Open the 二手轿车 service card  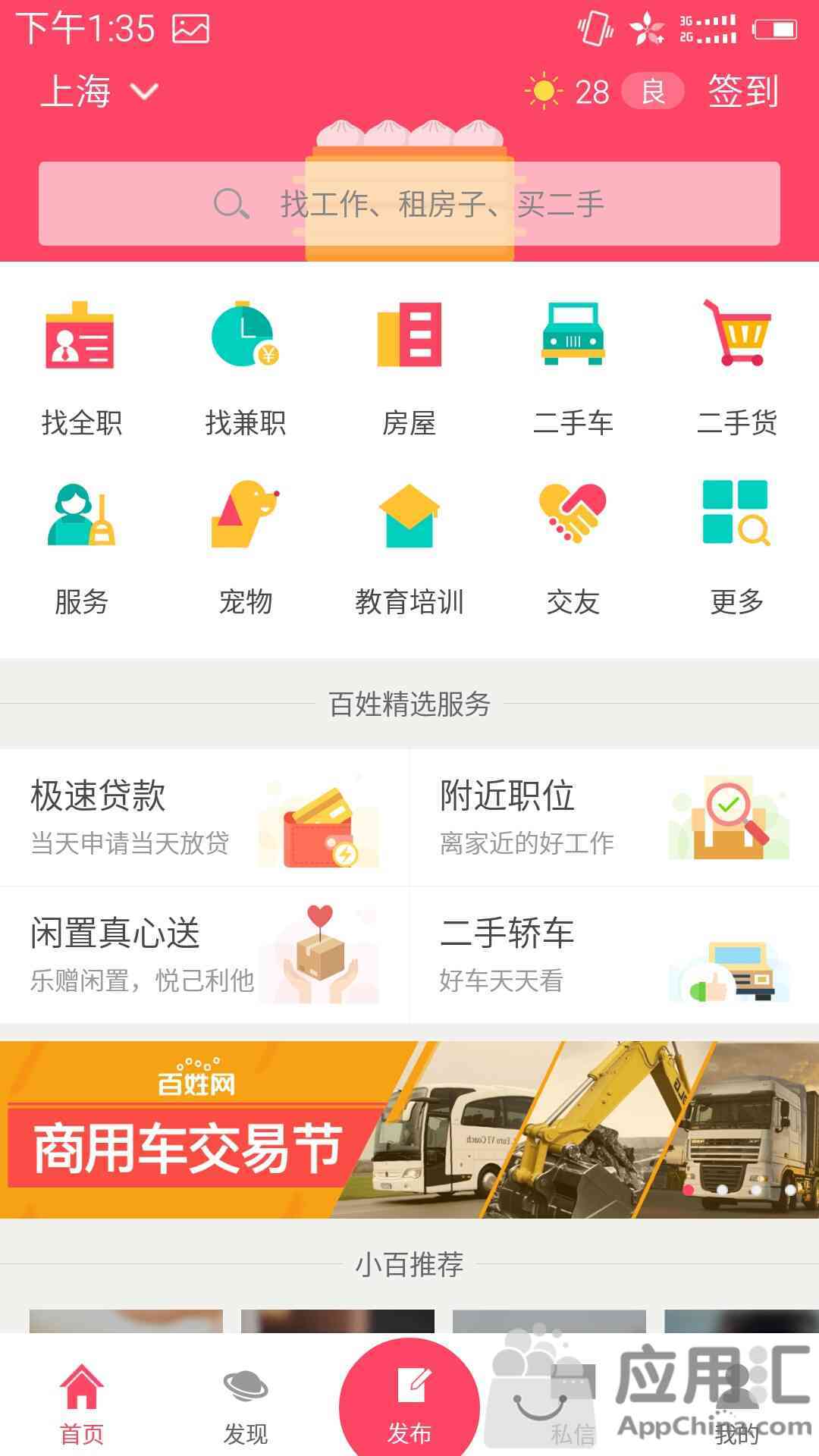(614, 955)
